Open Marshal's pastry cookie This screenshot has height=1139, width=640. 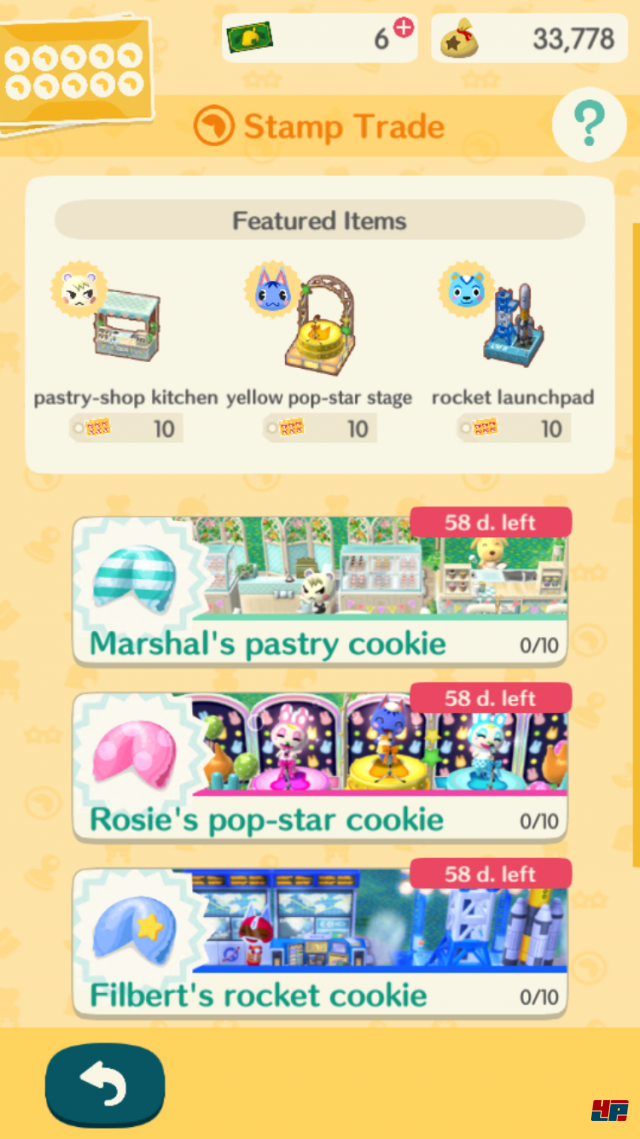click(x=320, y=590)
